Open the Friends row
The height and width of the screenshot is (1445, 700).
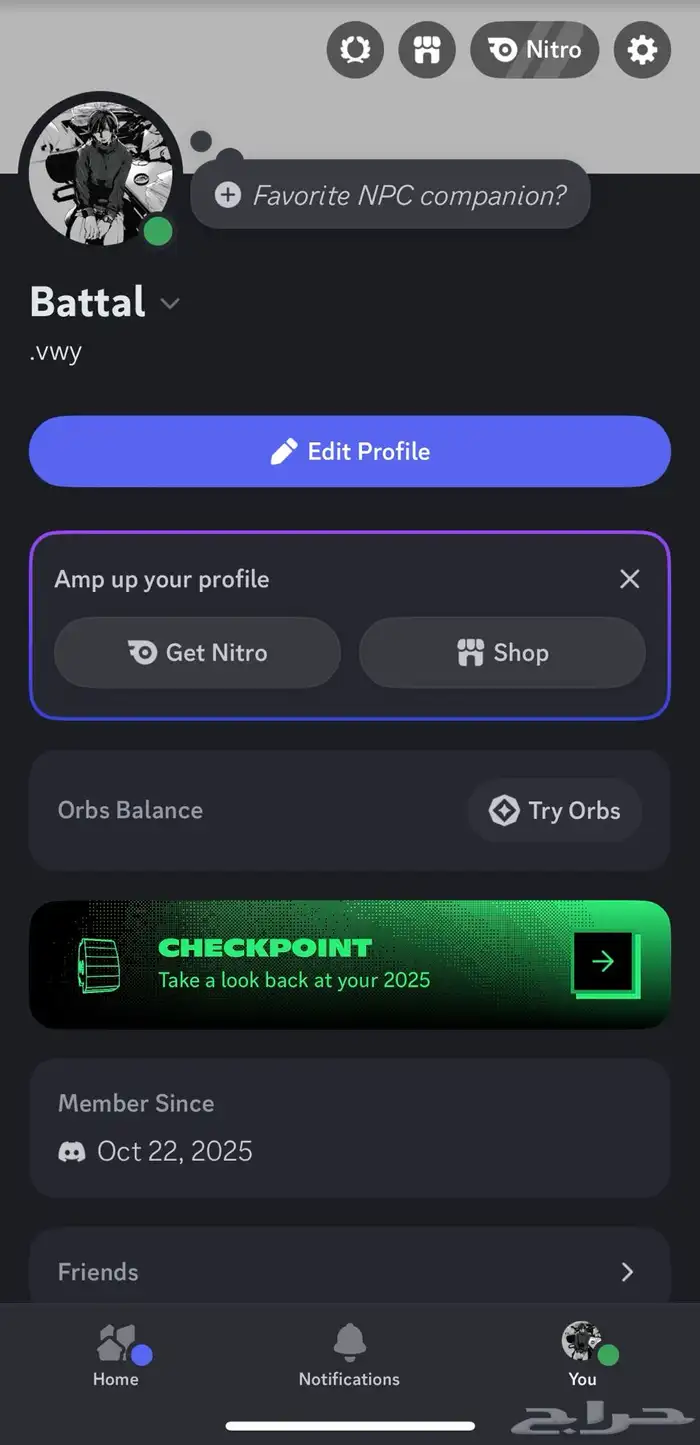click(x=350, y=1272)
